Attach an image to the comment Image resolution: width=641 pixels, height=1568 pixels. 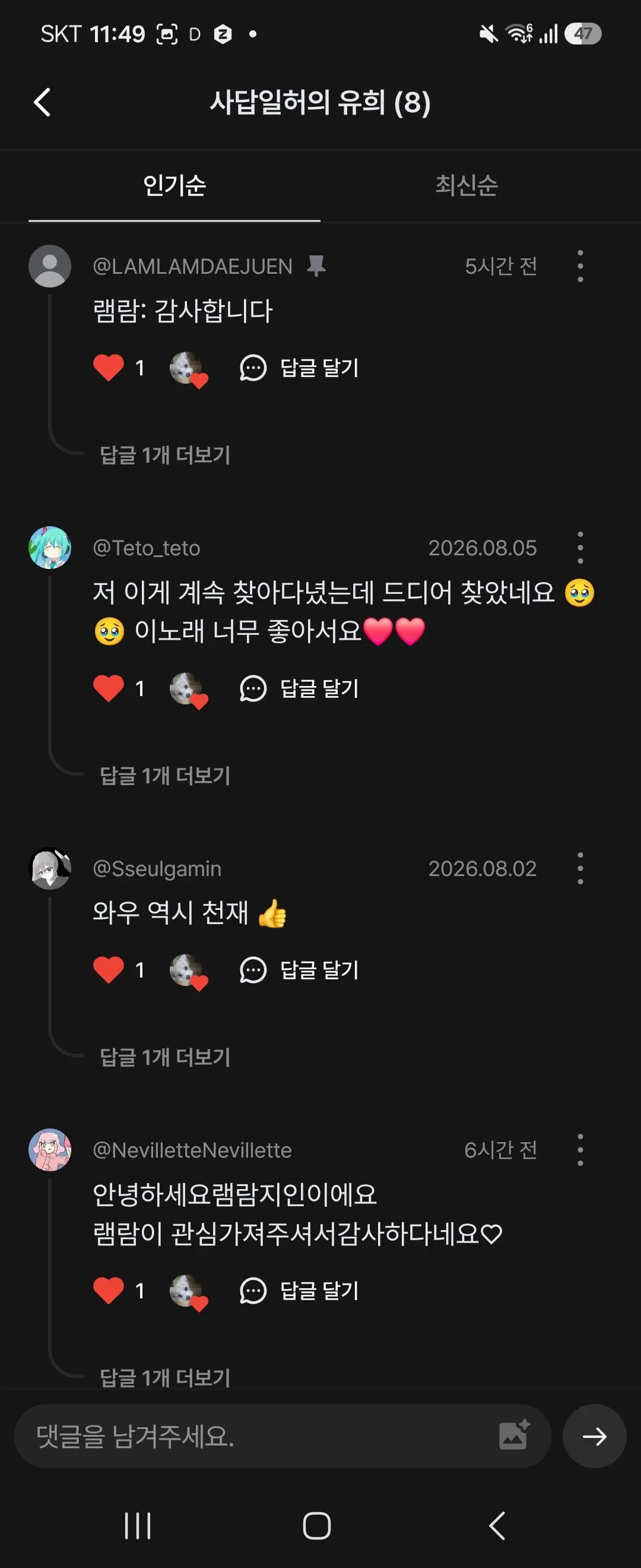pyautogui.click(x=514, y=1436)
